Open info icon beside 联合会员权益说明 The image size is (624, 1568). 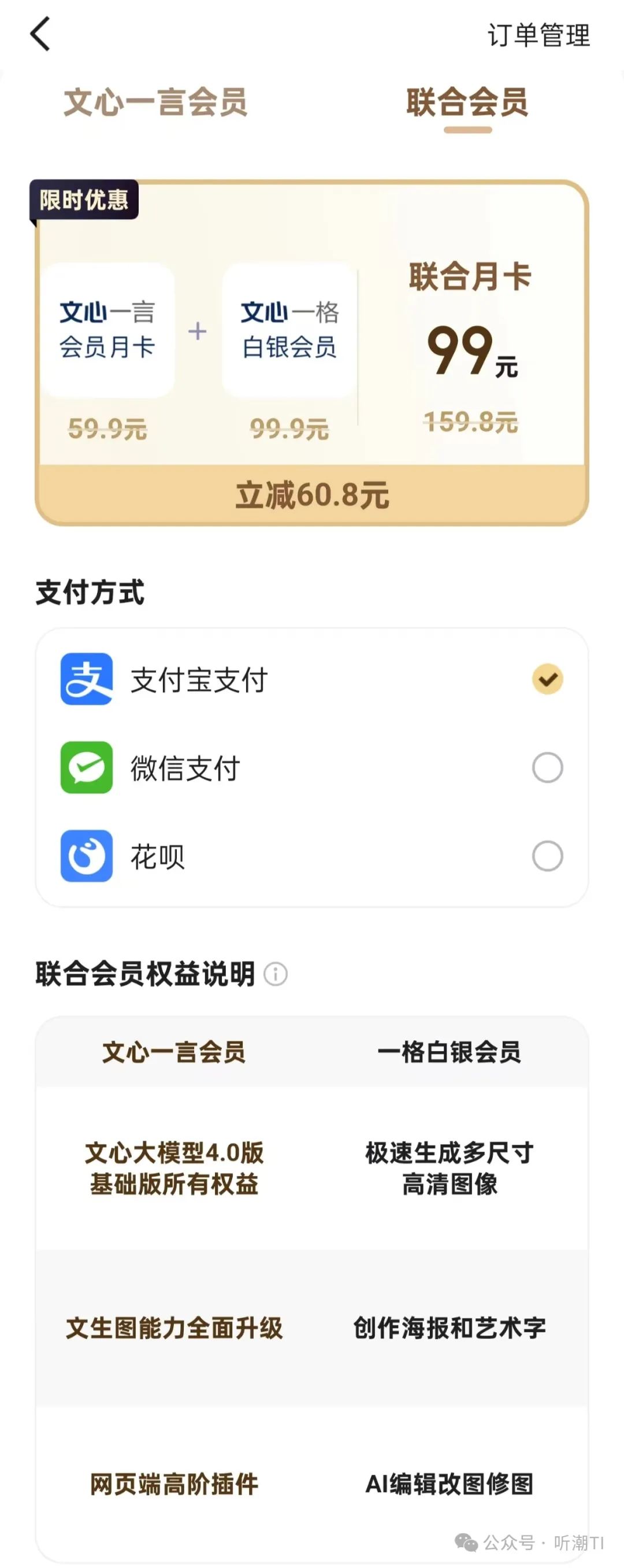(276, 974)
